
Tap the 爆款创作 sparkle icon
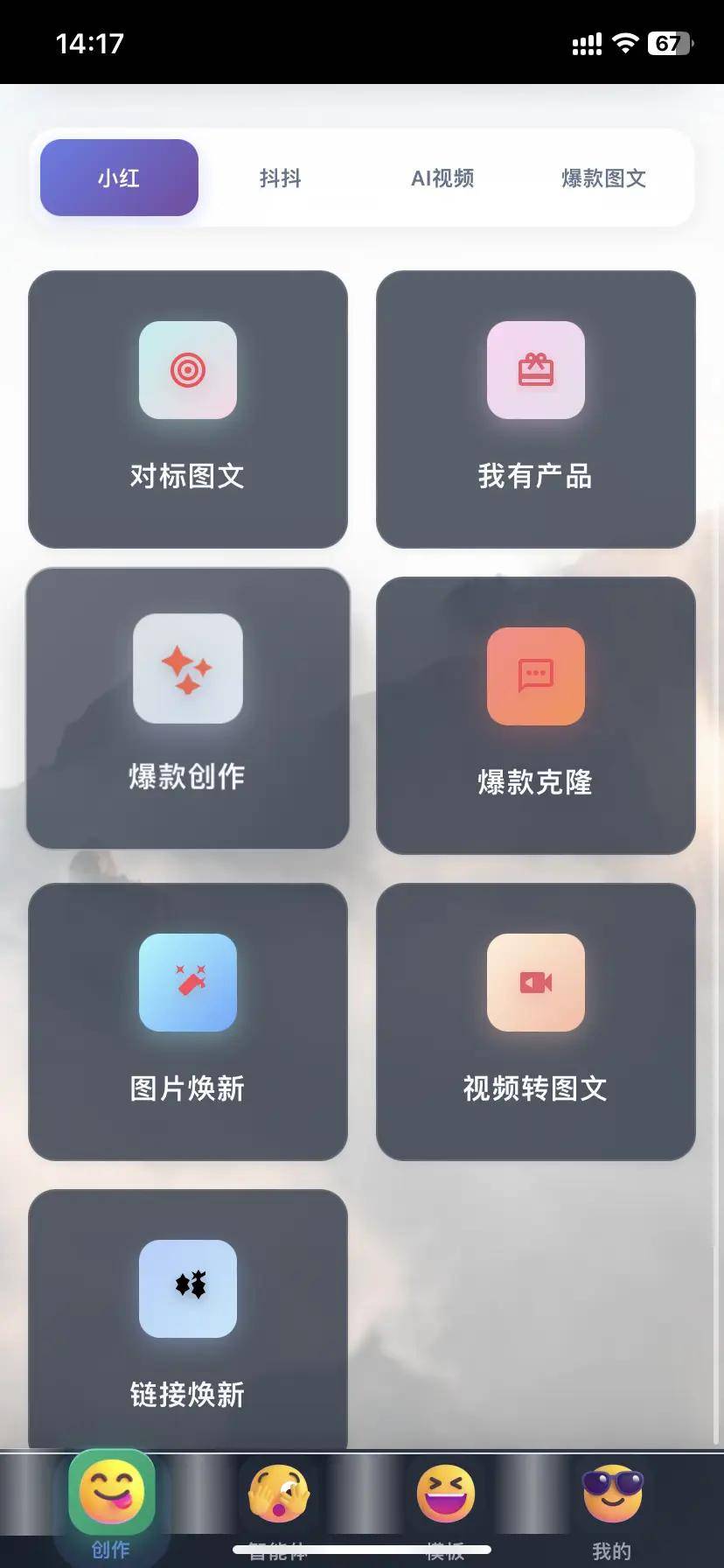point(187,669)
